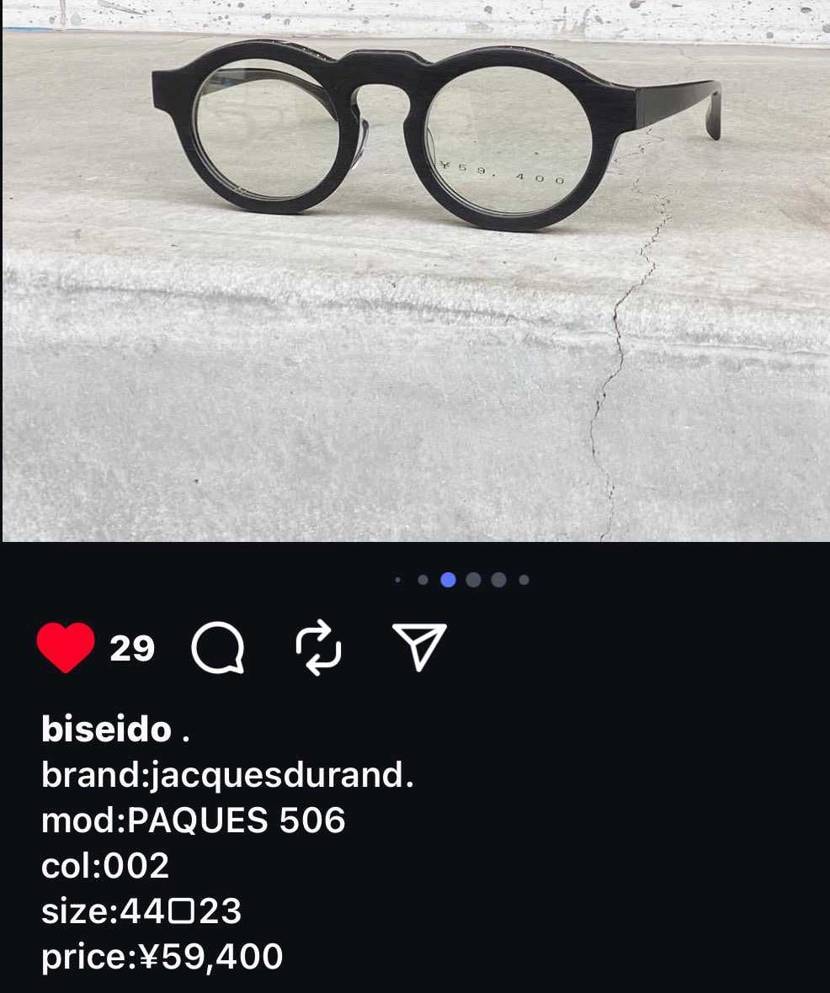Unlike the post with 29 likes

[x=66, y=647]
